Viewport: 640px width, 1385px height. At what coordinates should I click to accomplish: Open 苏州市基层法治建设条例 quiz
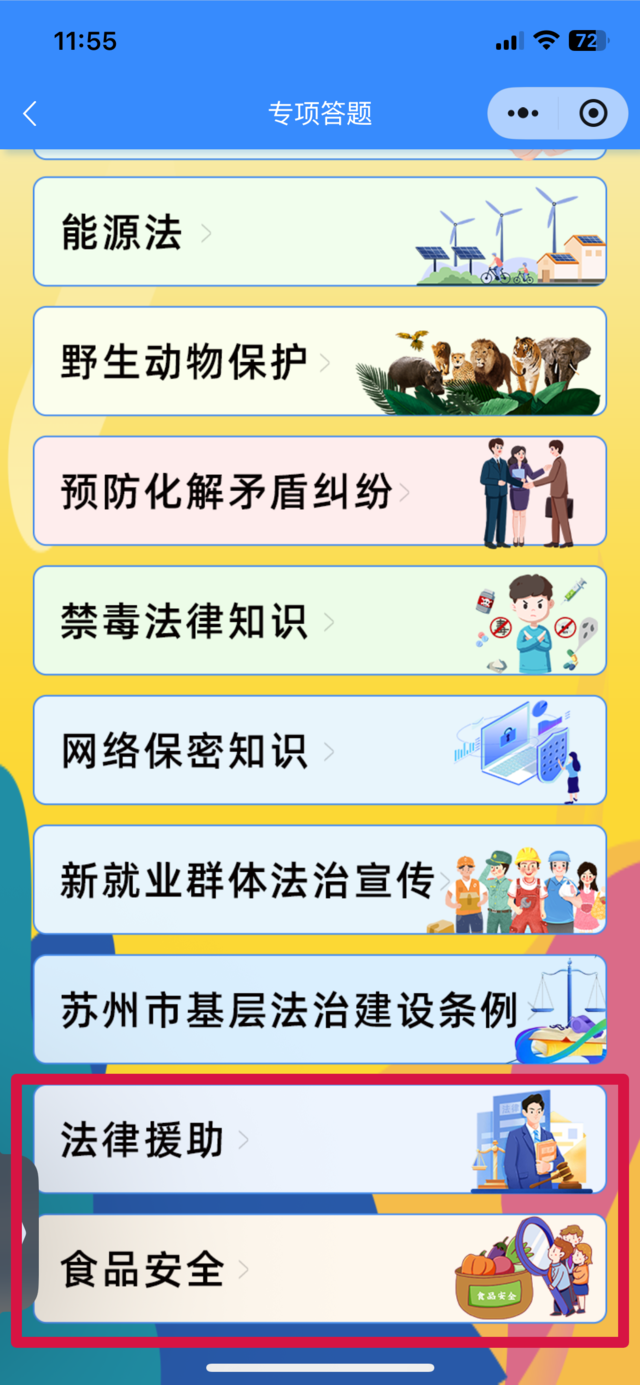click(x=319, y=1009)
